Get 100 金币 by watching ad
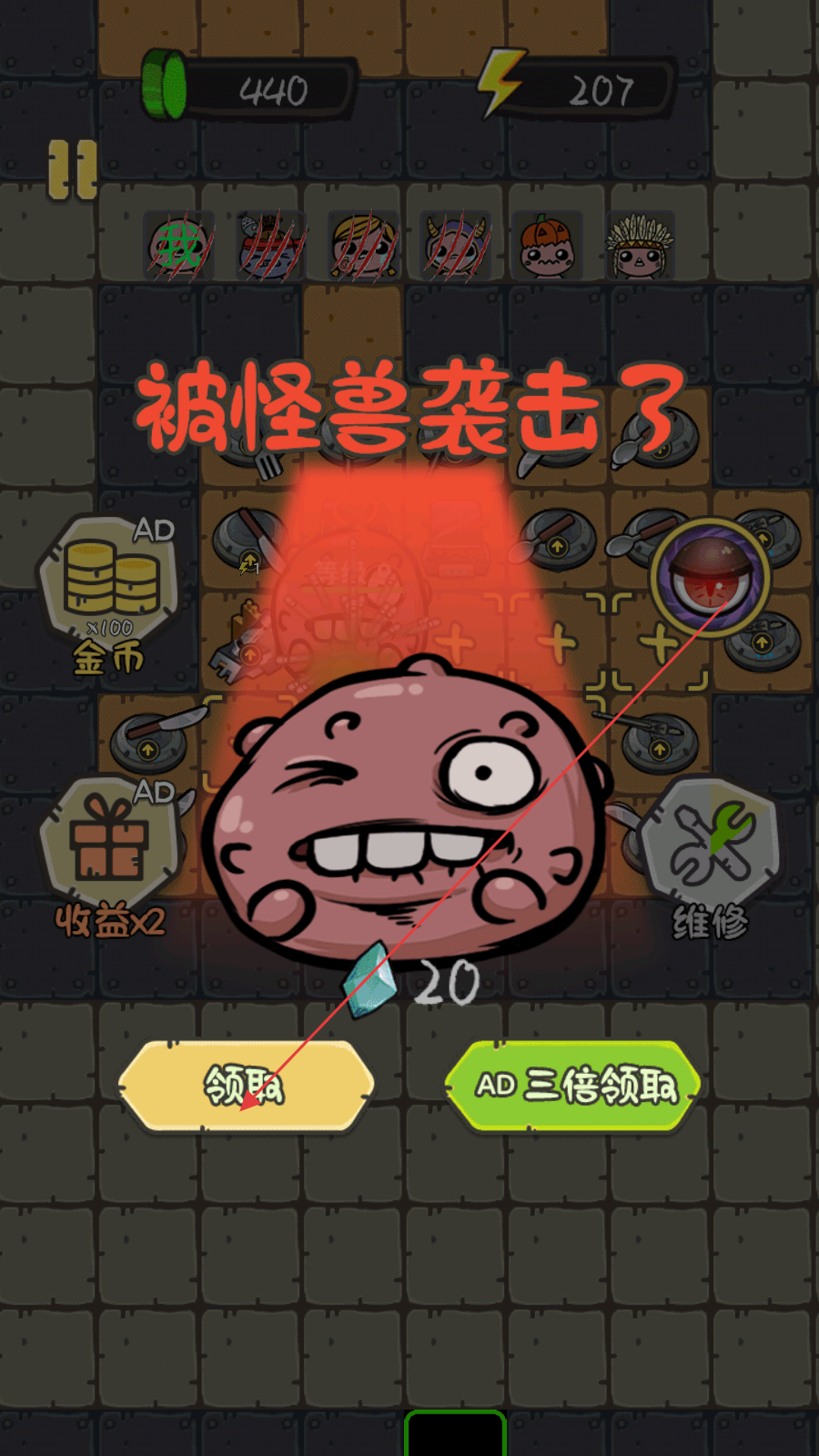The image size is (819, 1456). pyautogui.click(x=110, y=587)
